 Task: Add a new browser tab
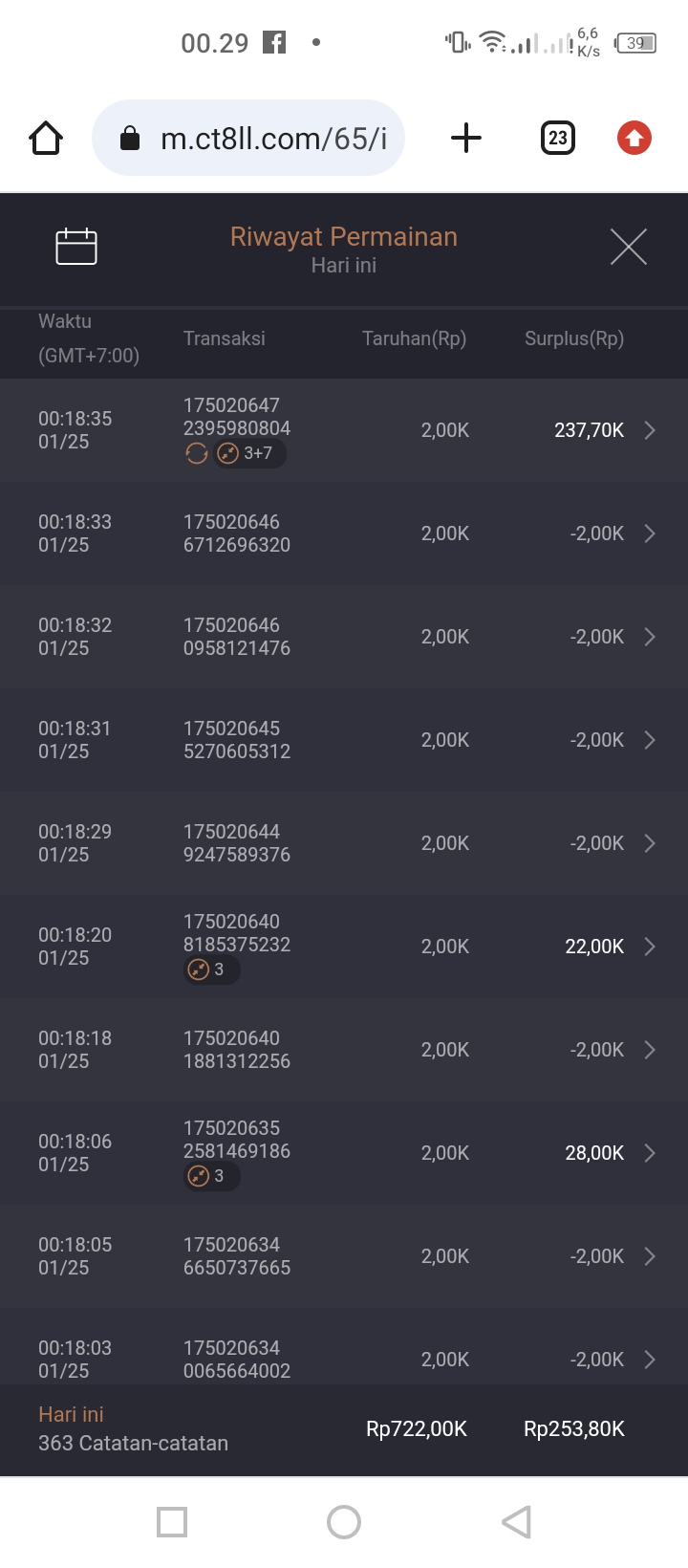(x=466, y=139)
